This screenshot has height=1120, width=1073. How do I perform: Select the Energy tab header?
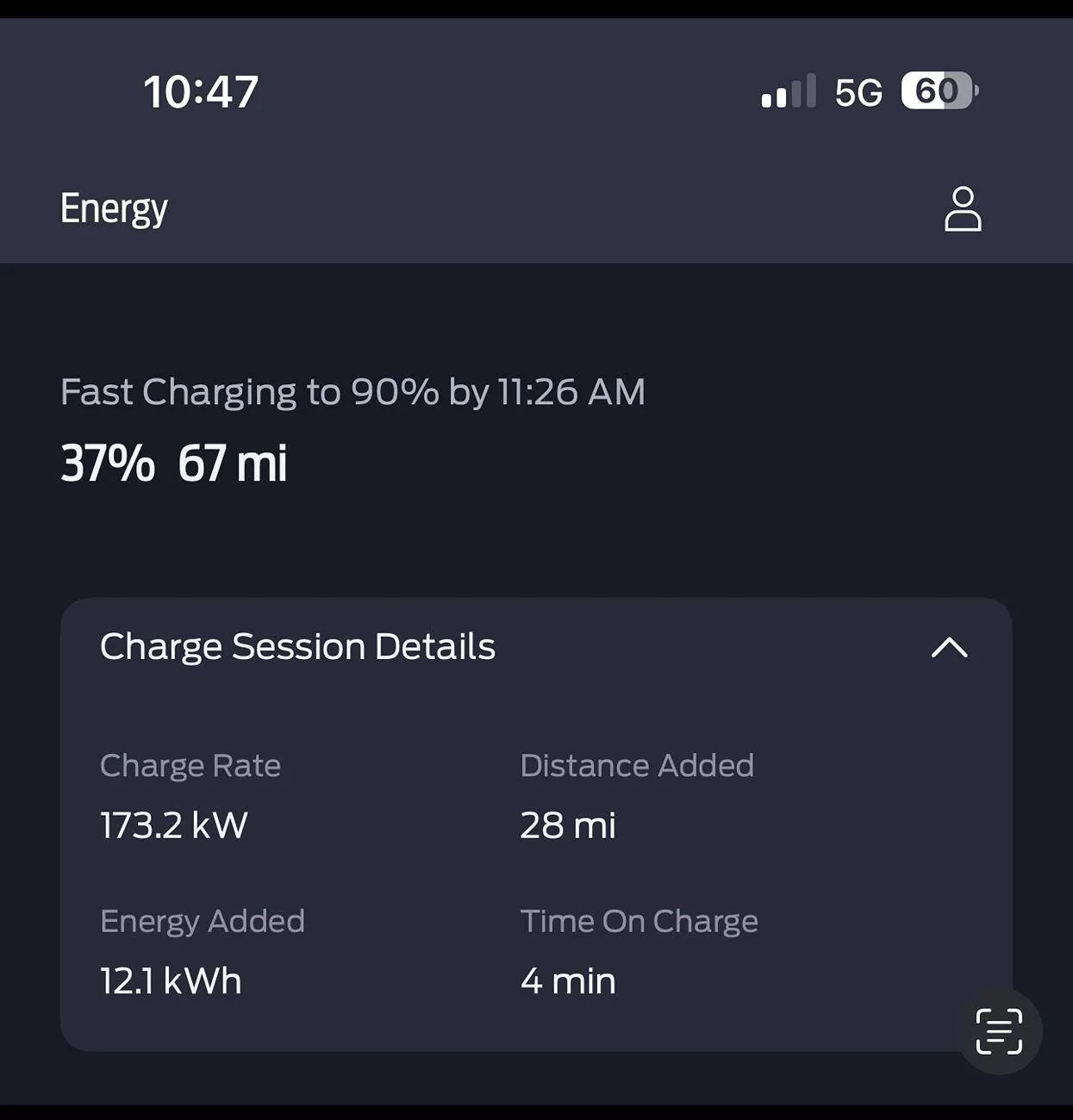click(x=114, y=208)
